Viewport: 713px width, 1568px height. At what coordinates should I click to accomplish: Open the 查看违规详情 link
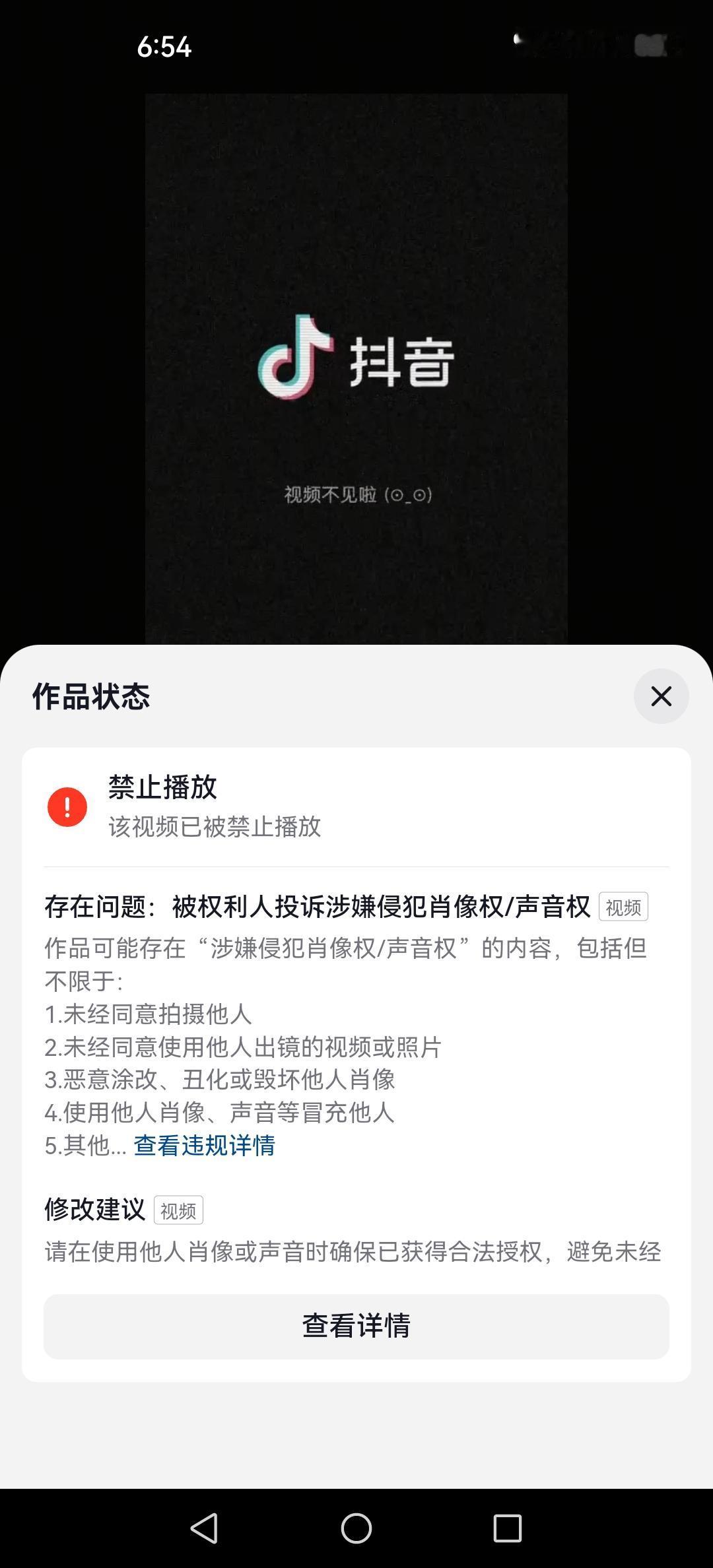tap(205, 1146)
